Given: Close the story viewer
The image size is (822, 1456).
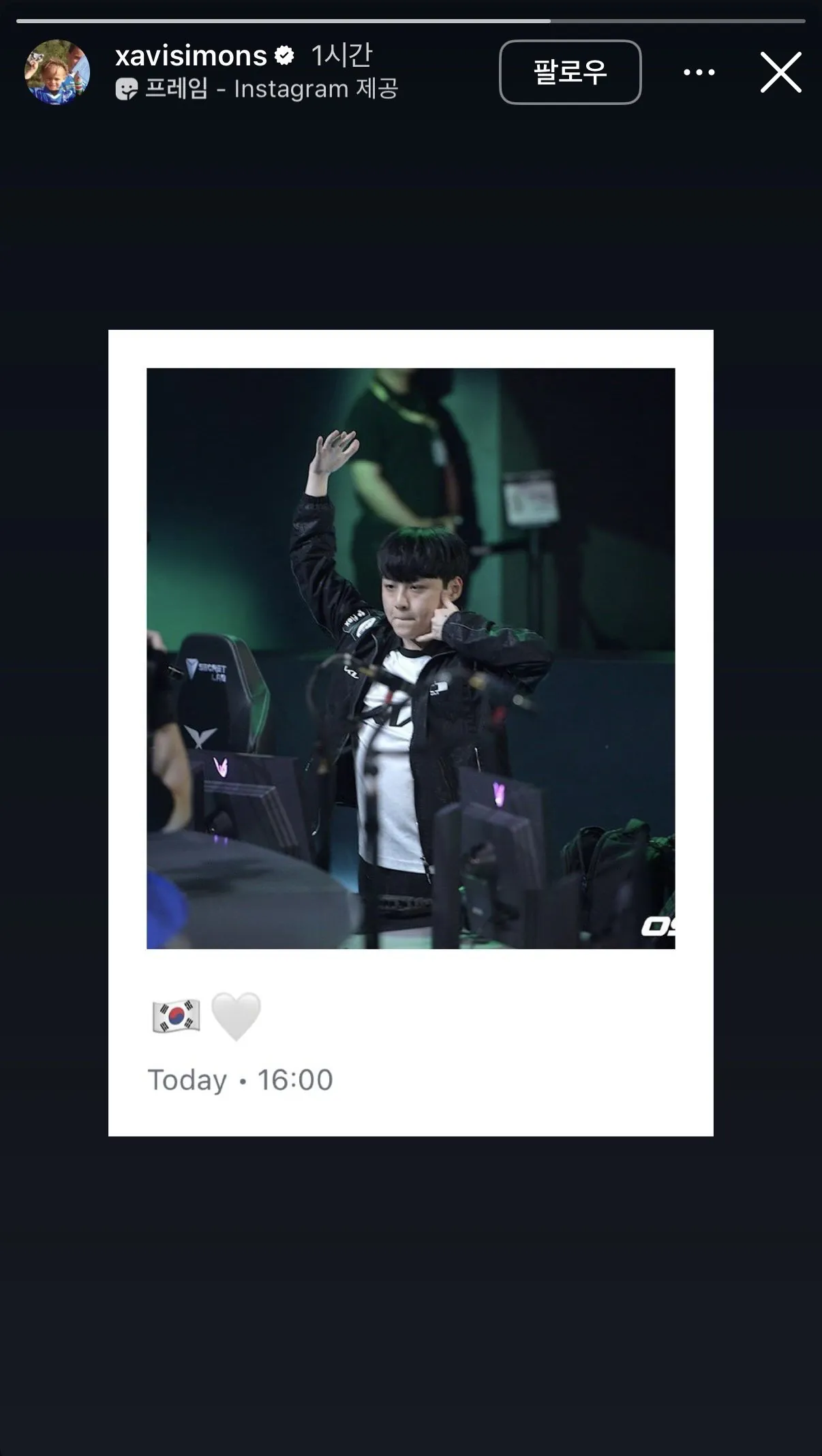Looking at the screenshot, I should pos(780,72).
